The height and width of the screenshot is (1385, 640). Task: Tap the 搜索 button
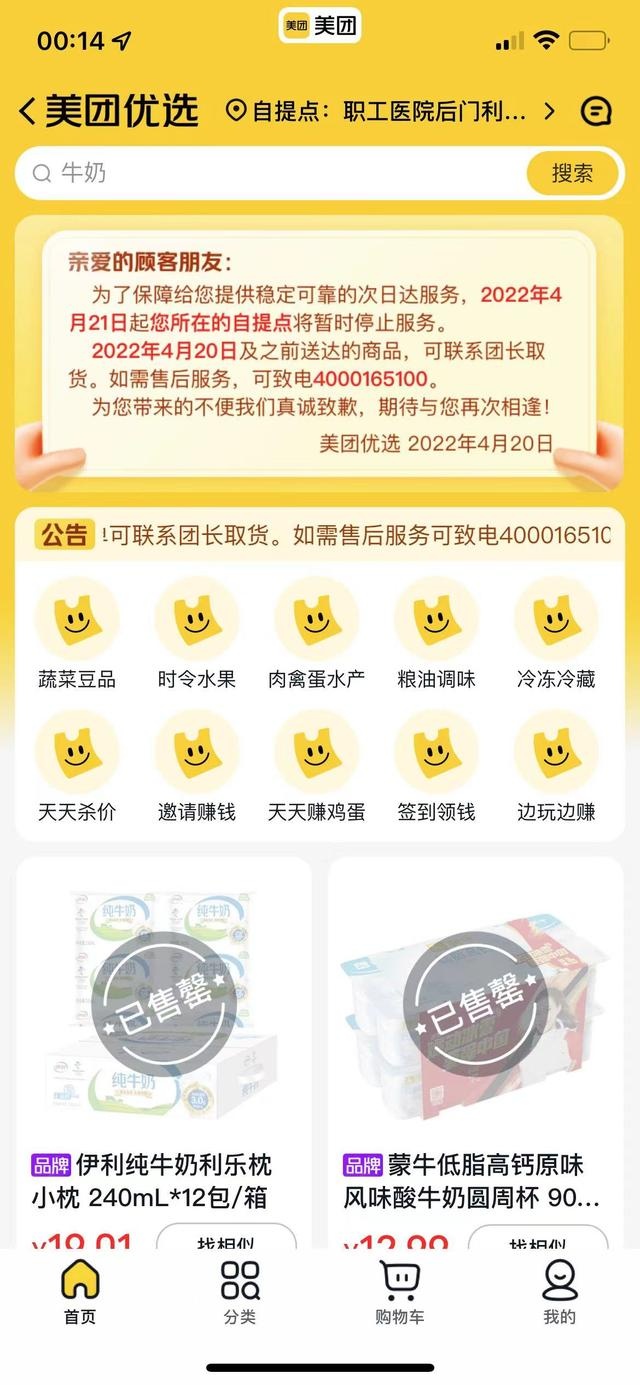click(x=572, y=173)
